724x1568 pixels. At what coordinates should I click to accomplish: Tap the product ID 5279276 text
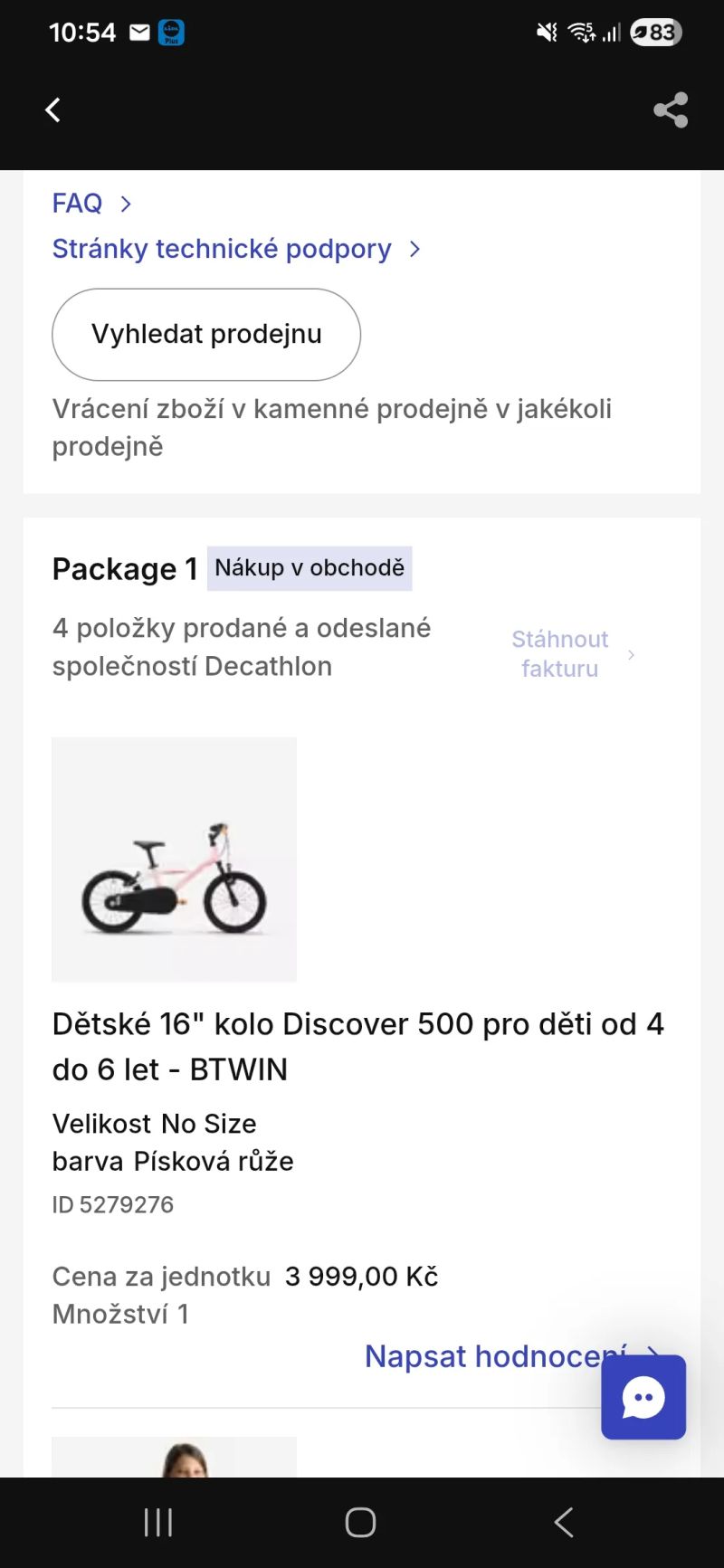[x=113, y=1203]
